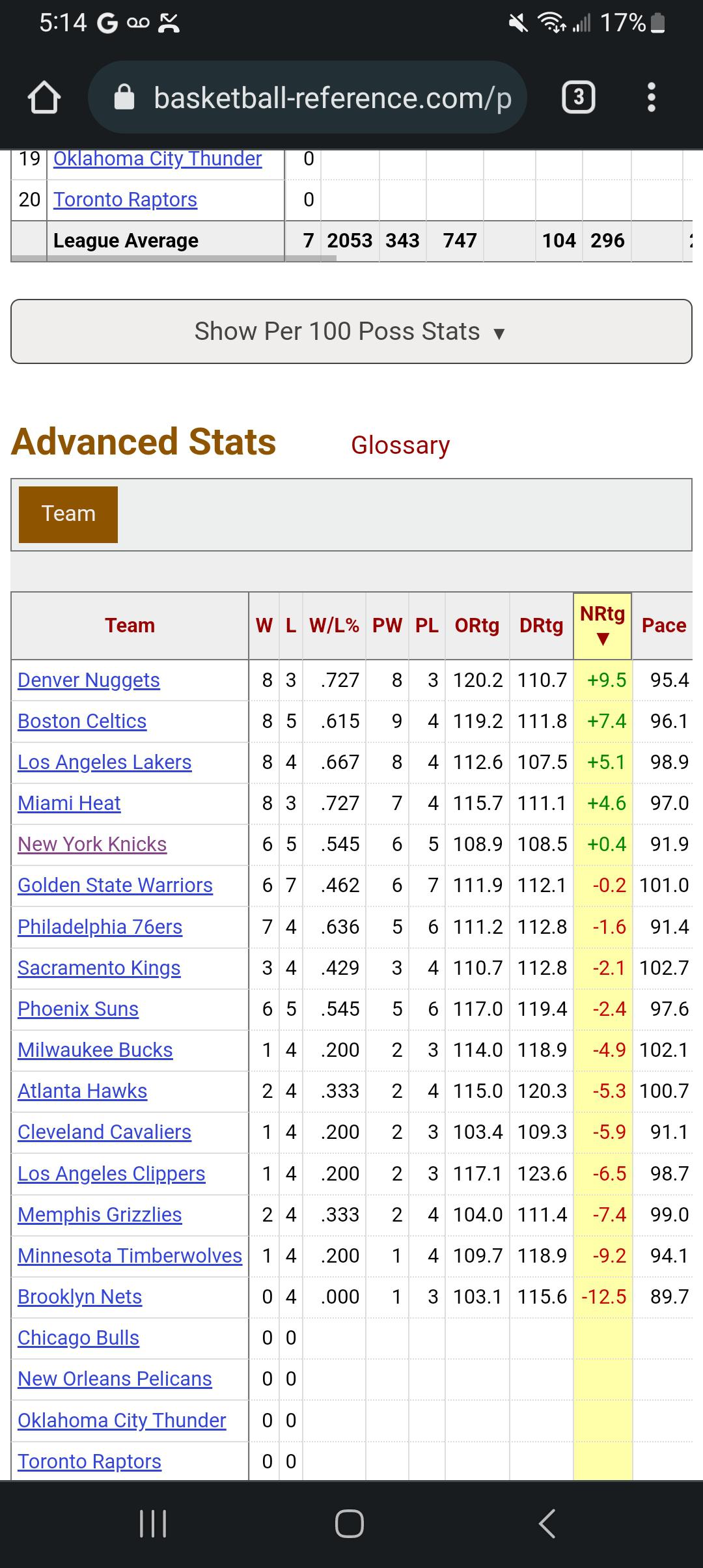
Task: Select the Team button under Advanced Stats
Action: pyautogui.click(x=68, y=514)
